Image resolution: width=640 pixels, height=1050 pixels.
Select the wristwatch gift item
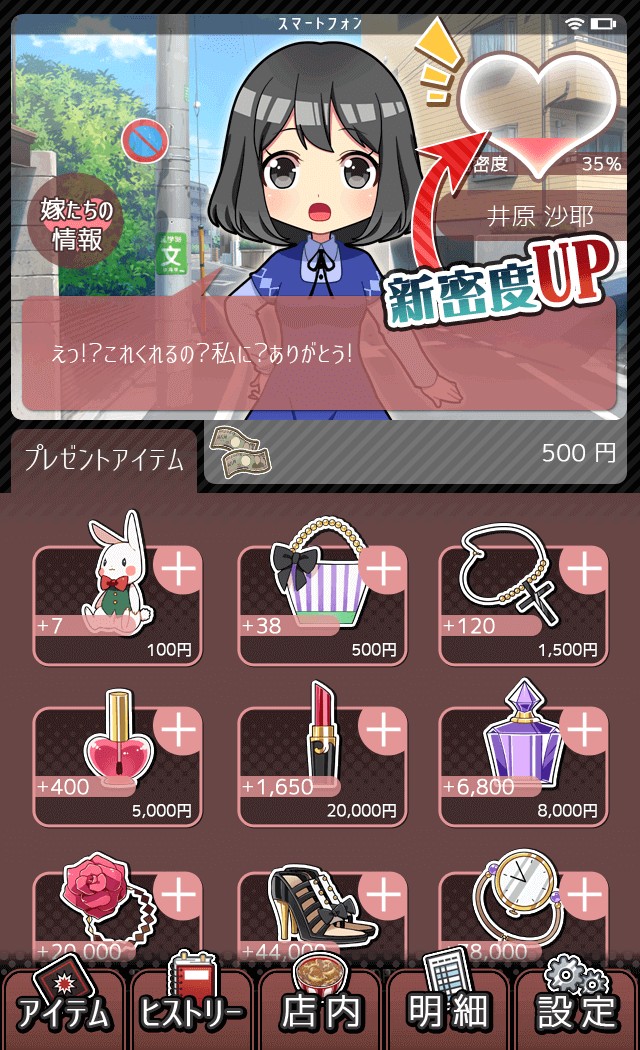523,912
